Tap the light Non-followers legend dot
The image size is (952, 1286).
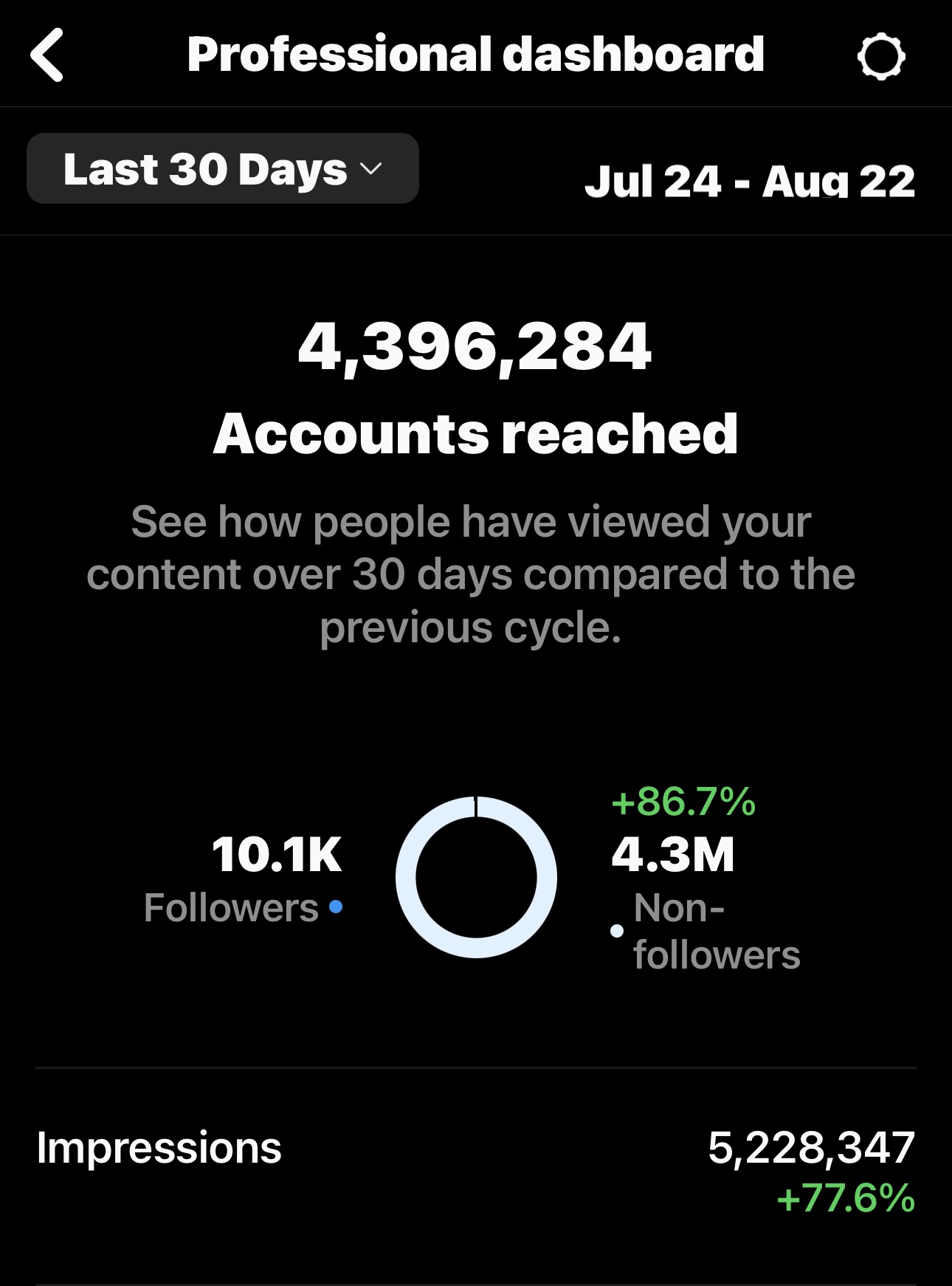coord(618,930)
